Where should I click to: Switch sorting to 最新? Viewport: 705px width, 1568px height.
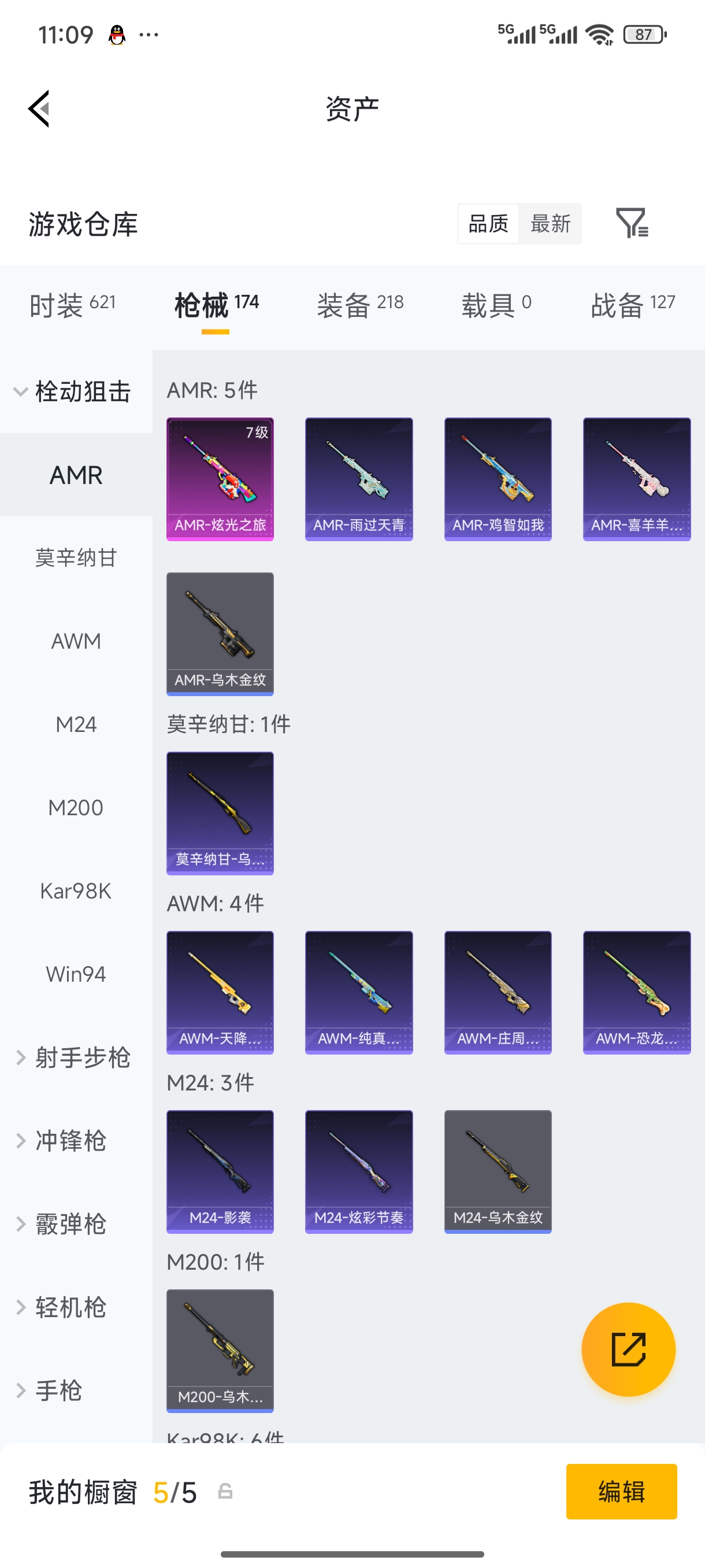click(550, 223)
